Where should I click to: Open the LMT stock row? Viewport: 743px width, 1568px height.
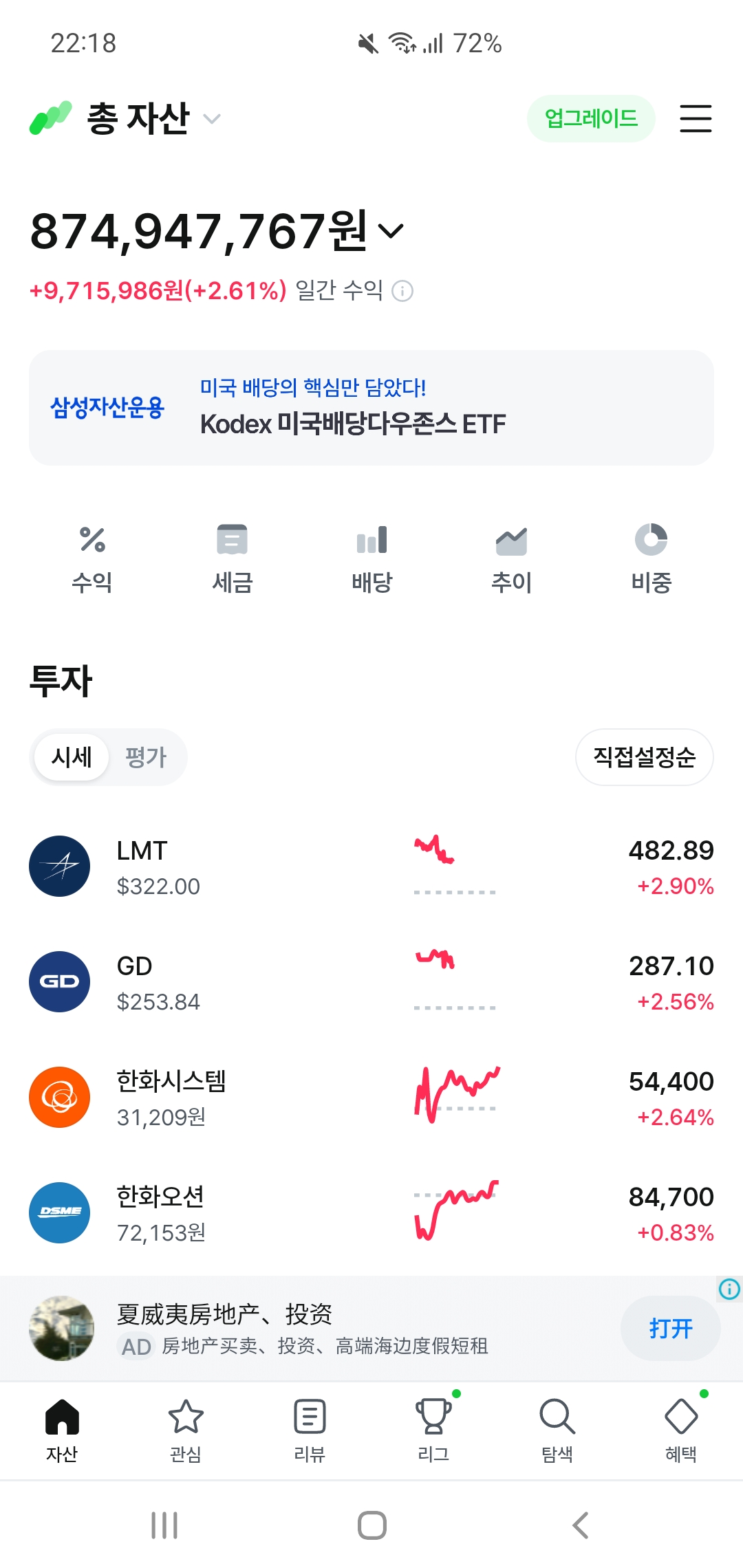coord(371,867)
